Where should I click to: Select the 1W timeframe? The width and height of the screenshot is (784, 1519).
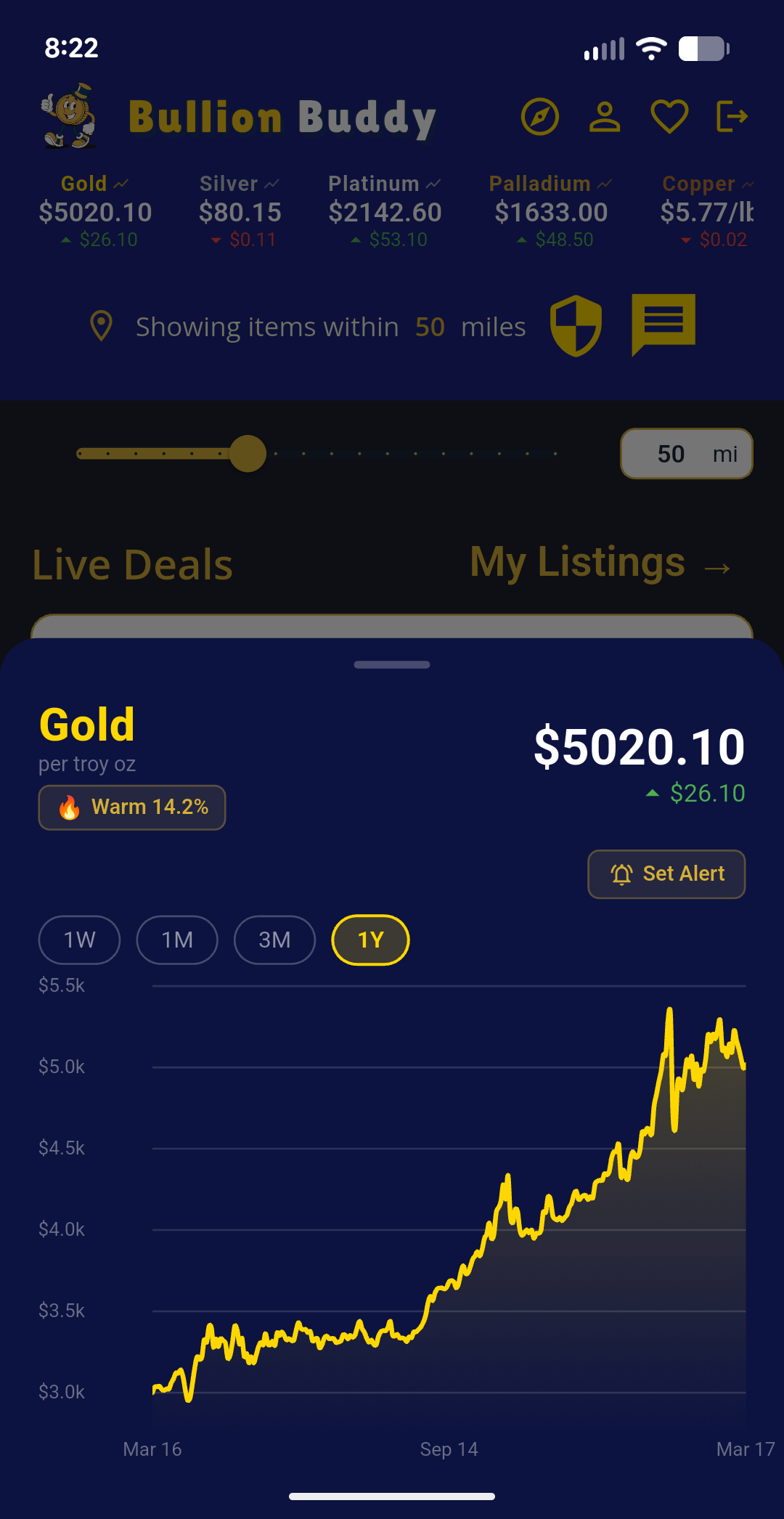78,940
